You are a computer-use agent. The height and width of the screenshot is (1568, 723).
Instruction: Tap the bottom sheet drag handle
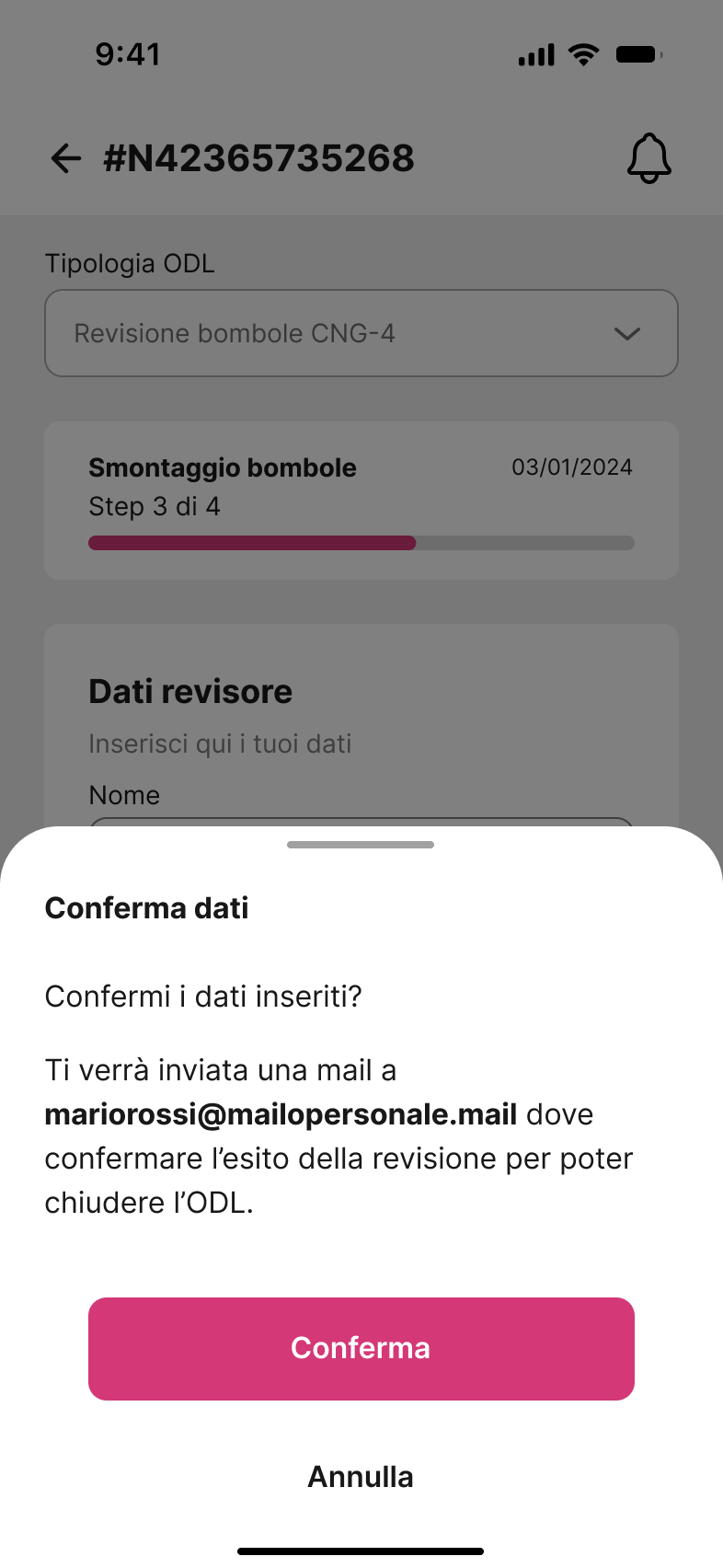(x=361, y=844)
